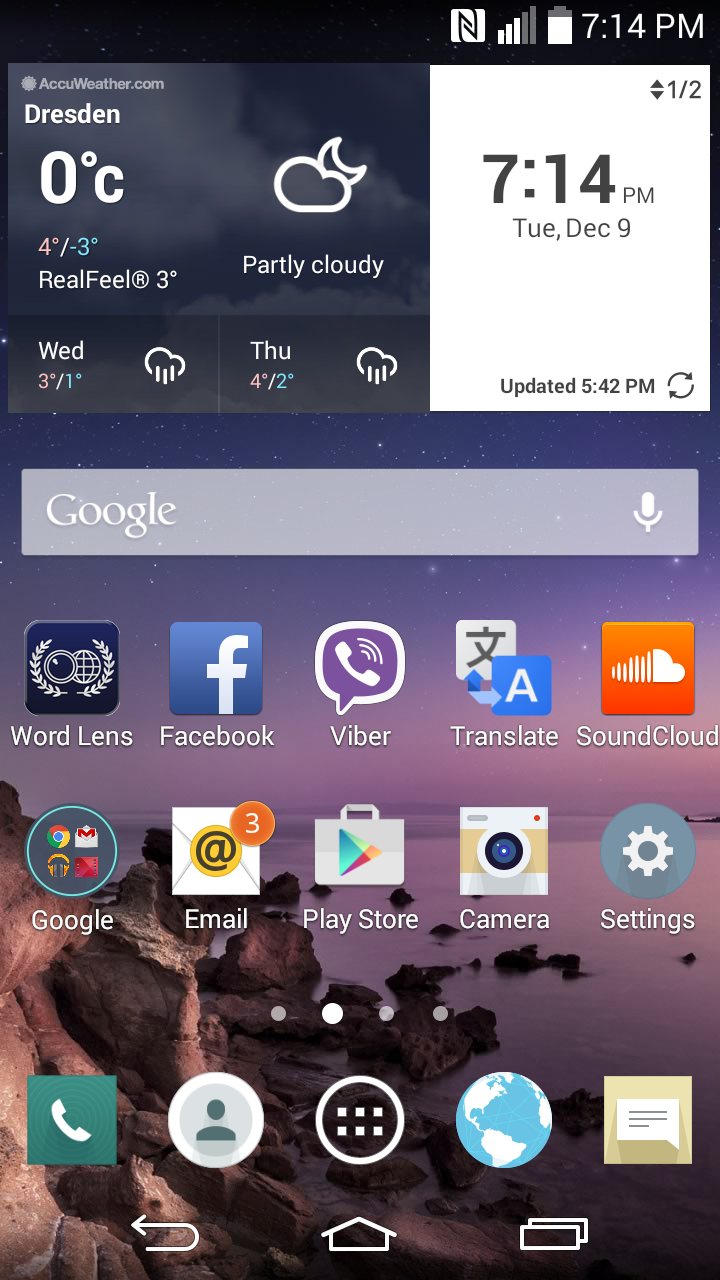
Task: Open the Messaging app
Action: (x=647, y=1120)
